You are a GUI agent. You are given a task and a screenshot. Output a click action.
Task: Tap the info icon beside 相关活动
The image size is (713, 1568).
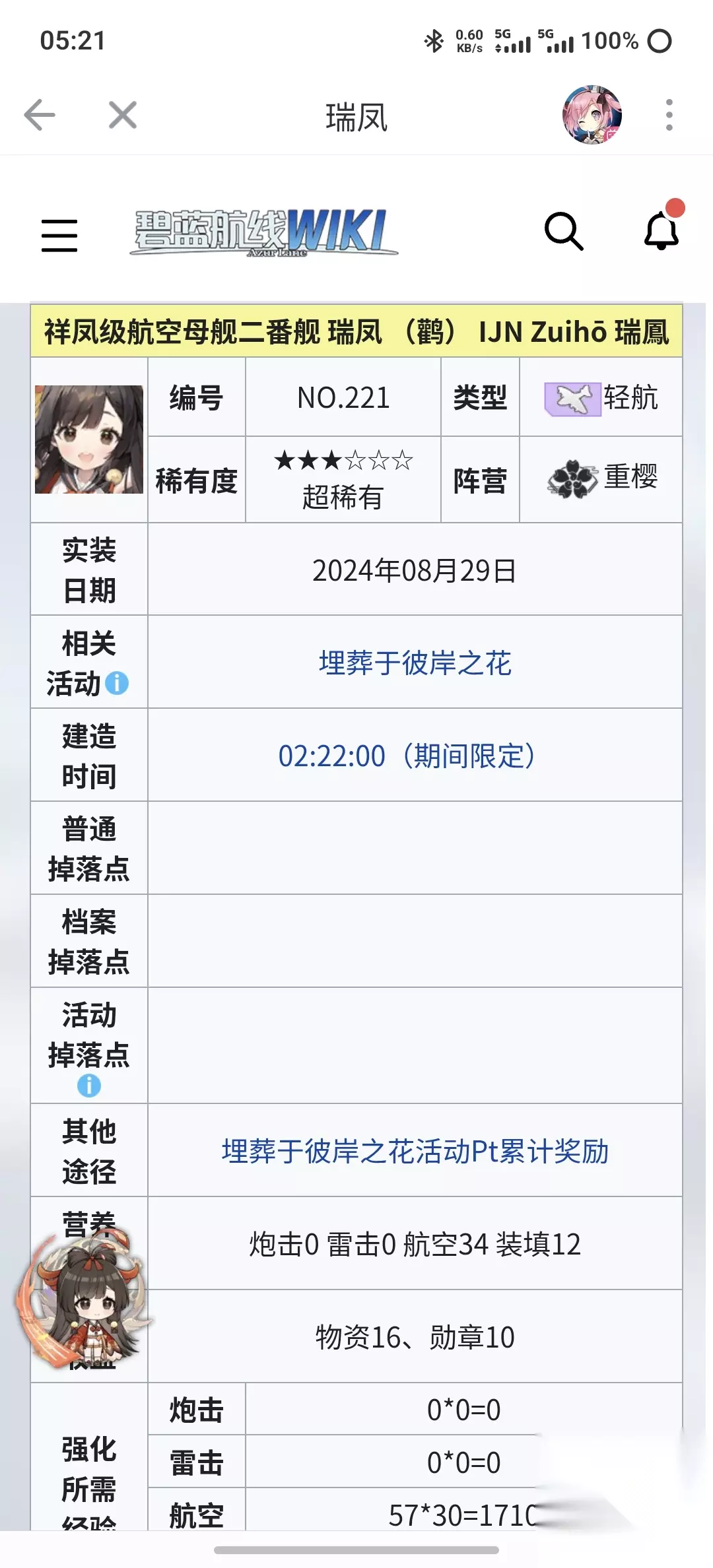(117, 683)
